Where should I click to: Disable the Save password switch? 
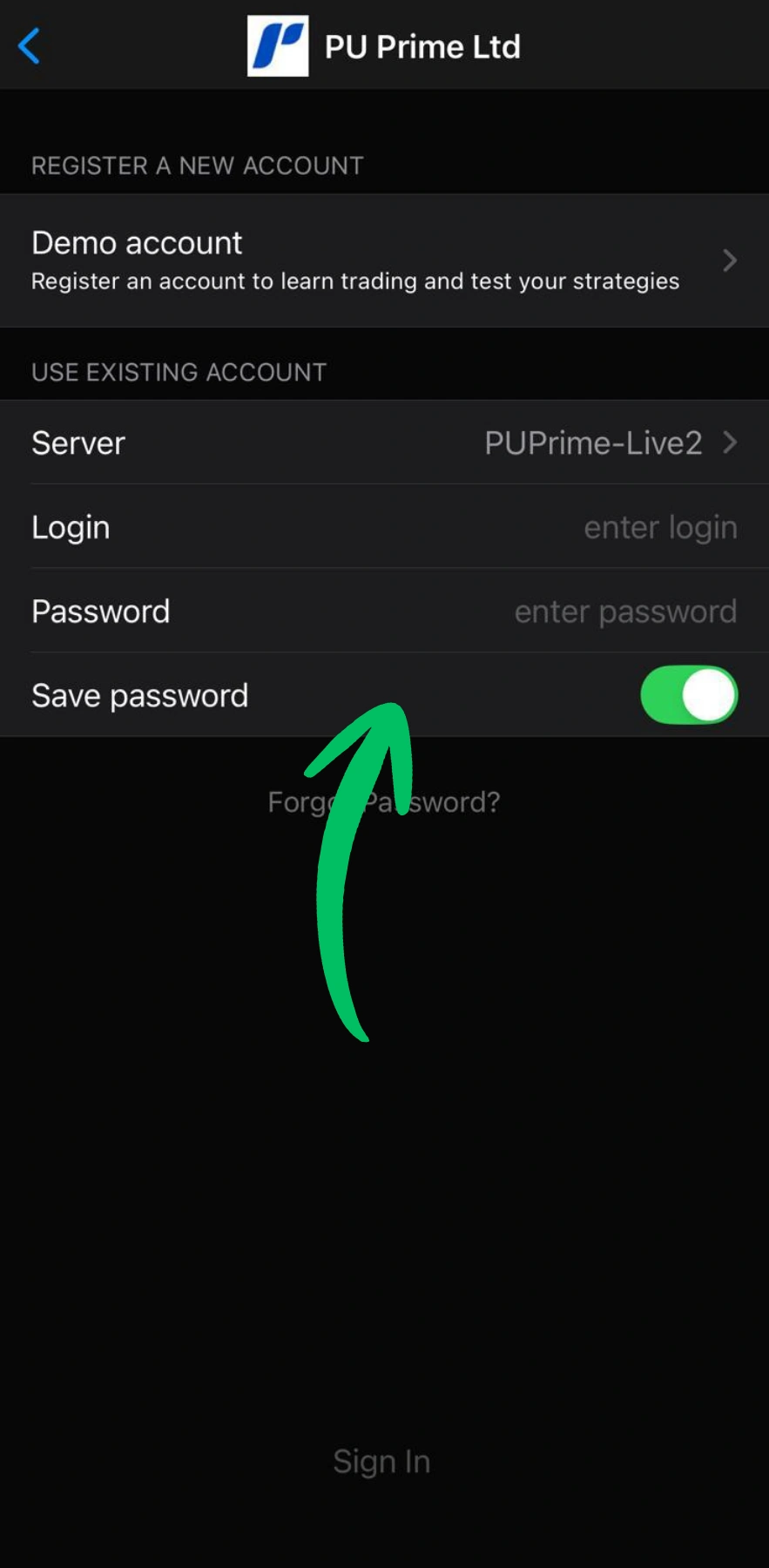tap(689, 695)
